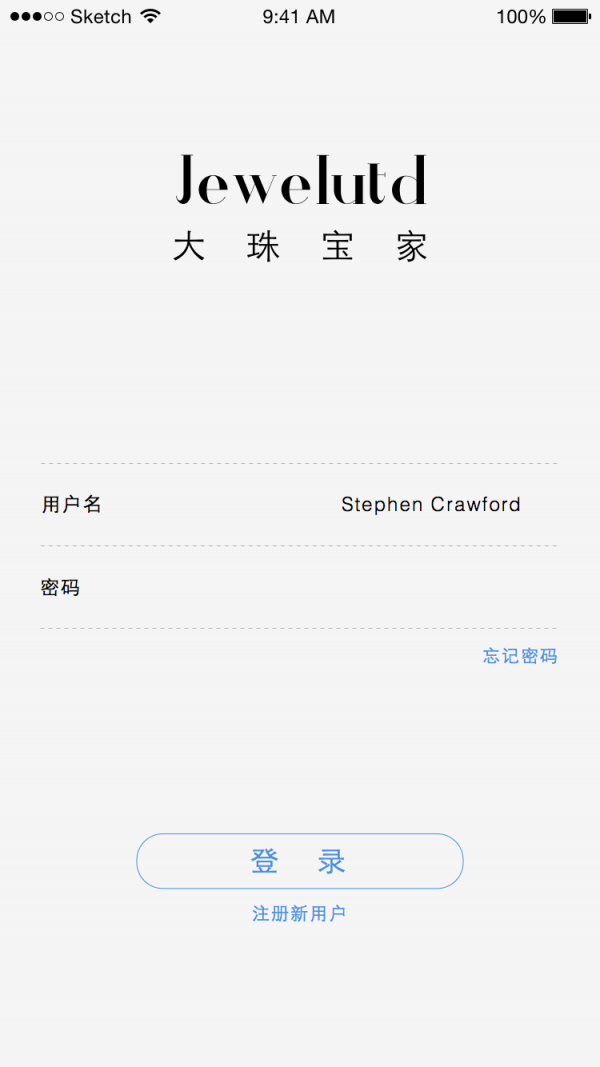600x1067 pixels.
Task: Open the 忘记密码 forgot password link
Action: click(520, 656)
